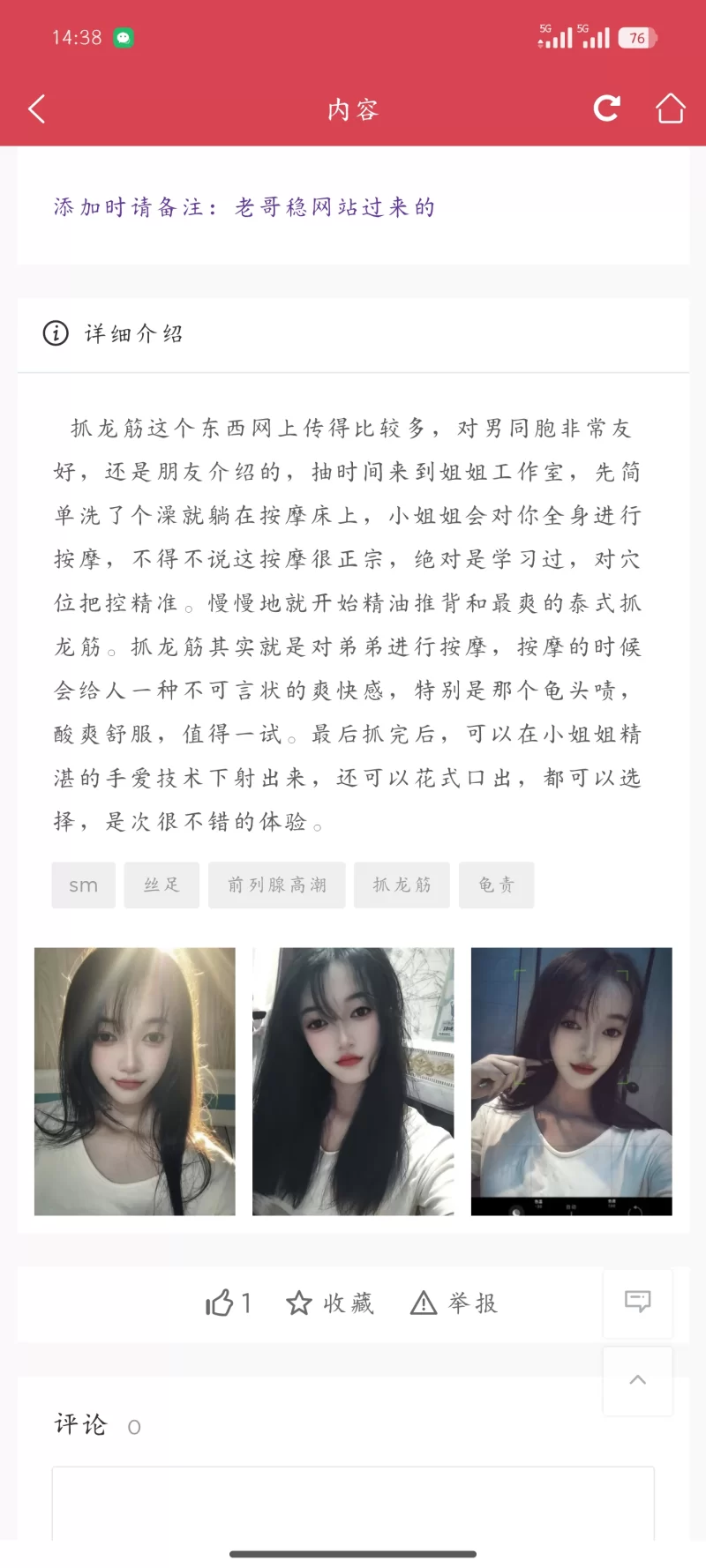Add post to favorites via 收藏
Screen dimensions: 706x1568
(x=330, y=1303)
